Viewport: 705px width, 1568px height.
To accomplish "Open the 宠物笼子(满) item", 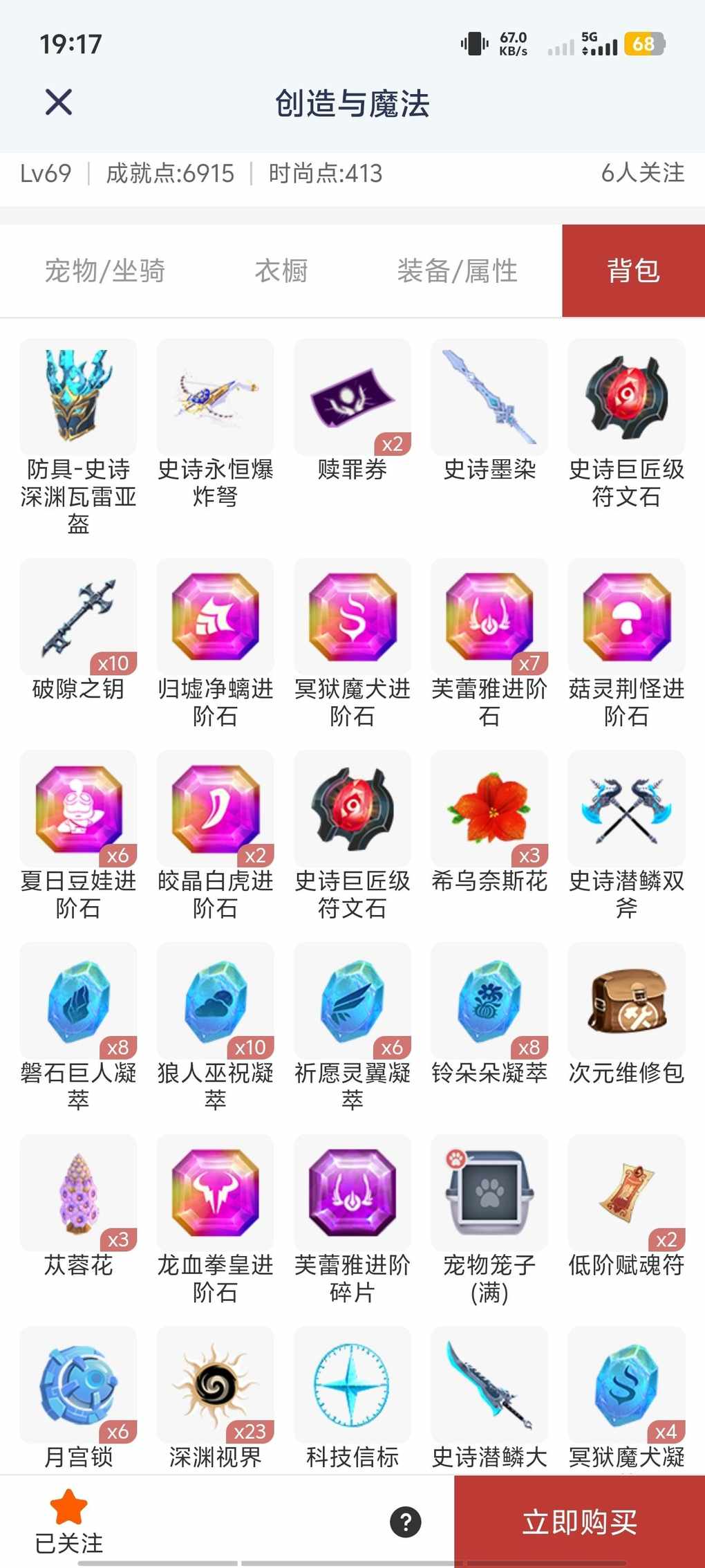I will coord(489,1192).
